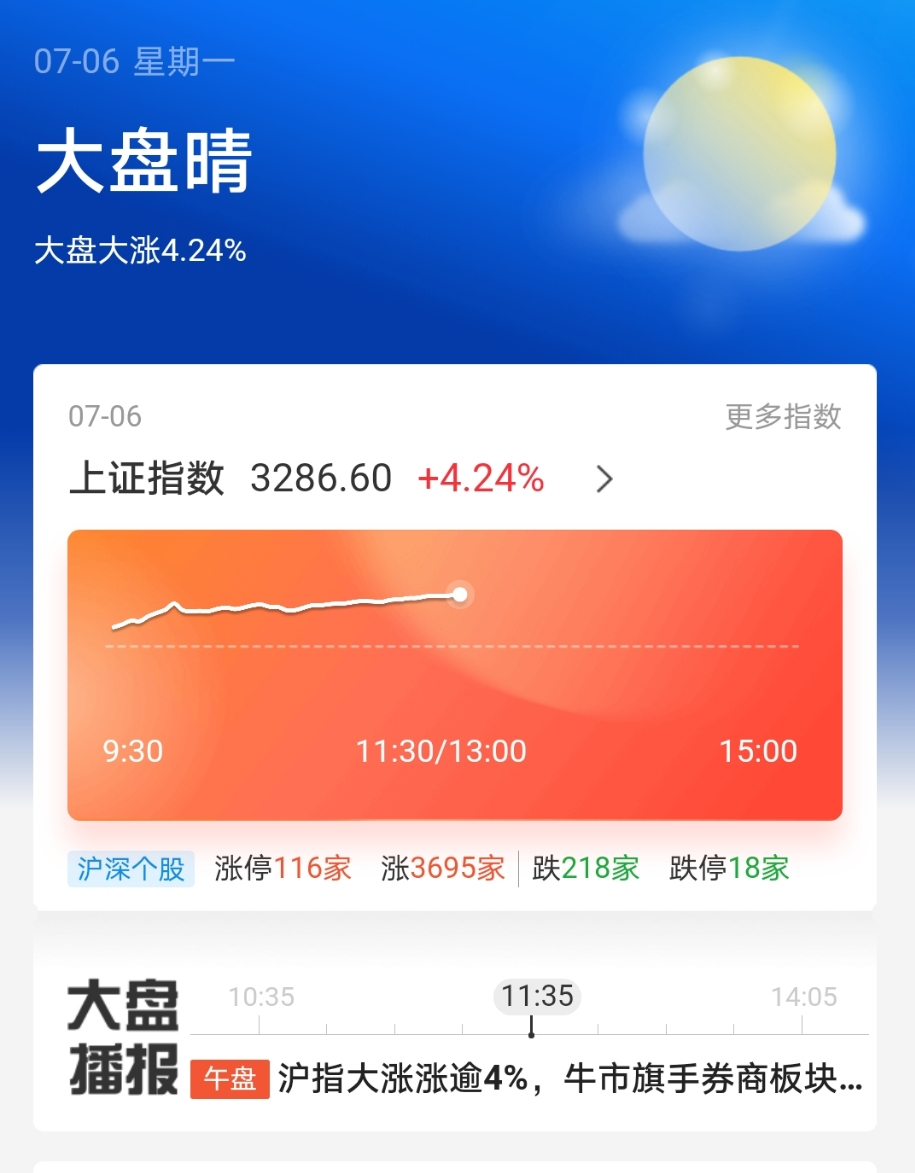Jump to the 10:35 broadcast time

tap(261, 997)
